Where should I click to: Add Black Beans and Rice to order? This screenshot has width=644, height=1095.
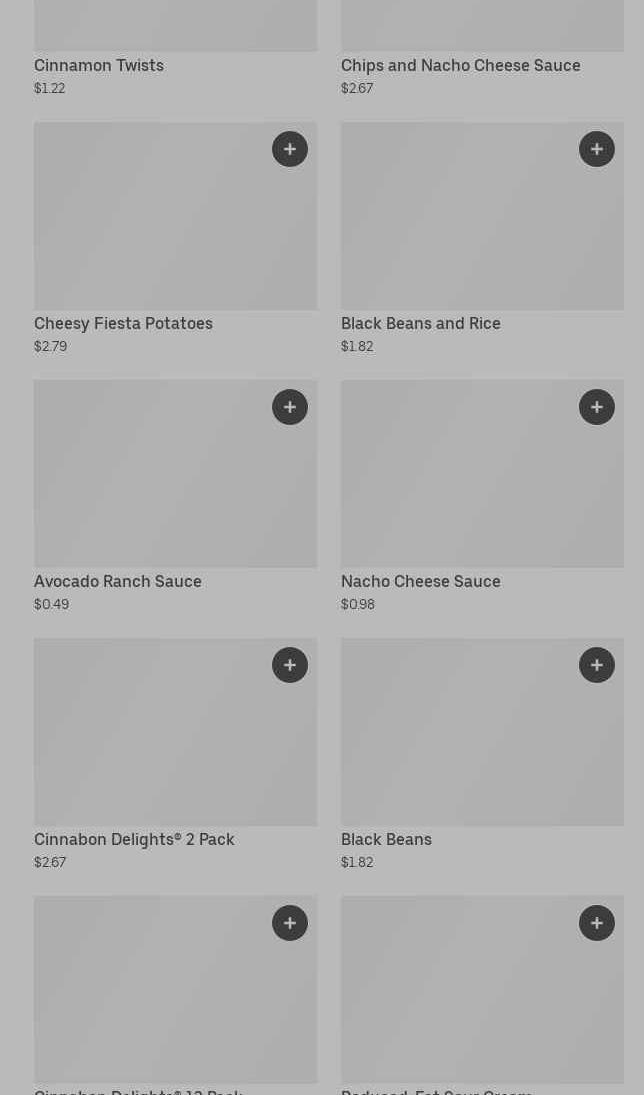click(597, 149)
